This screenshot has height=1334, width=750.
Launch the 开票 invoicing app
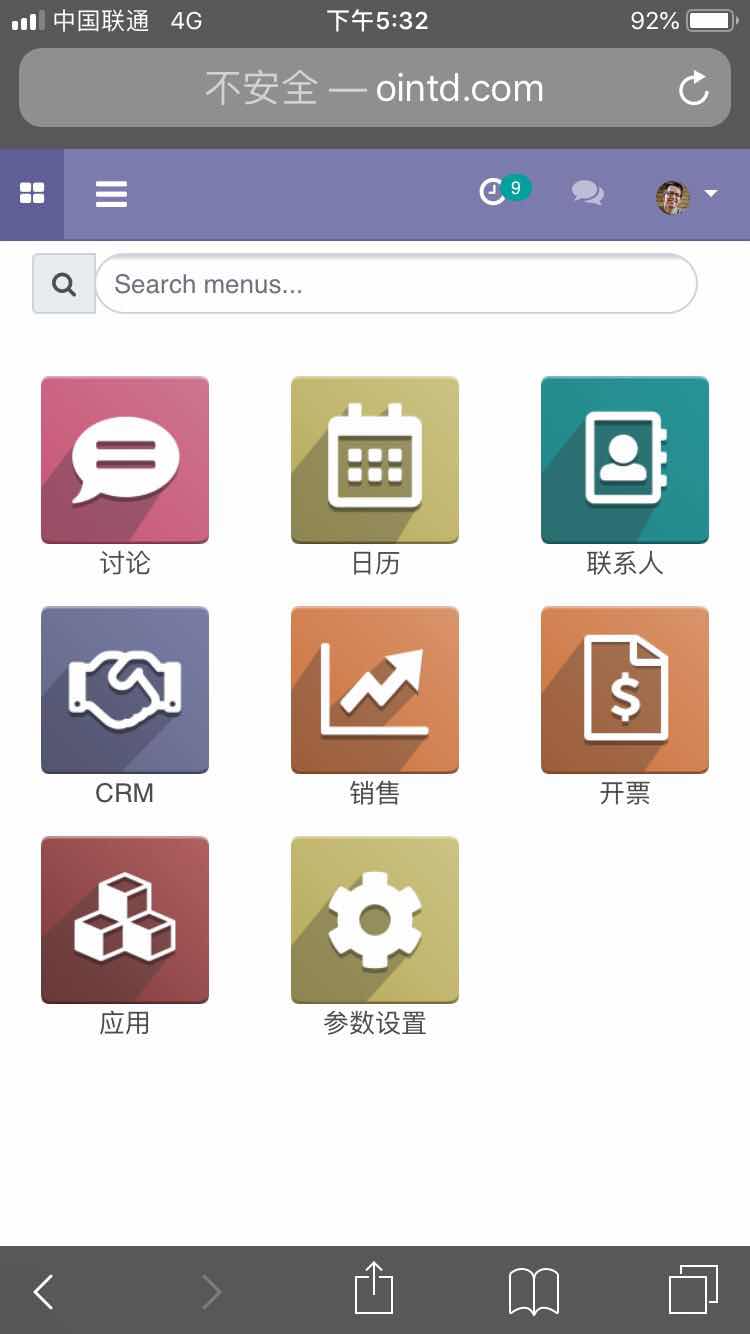pos(625,690)
